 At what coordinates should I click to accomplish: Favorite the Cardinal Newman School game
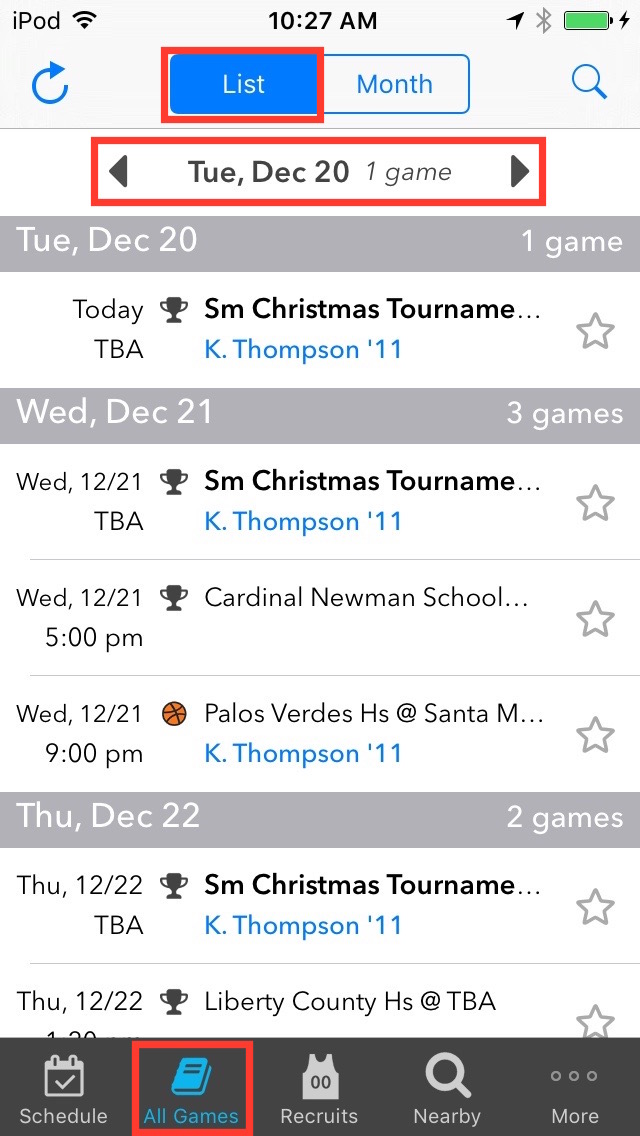pyautogui.click(x=596, y=618)
